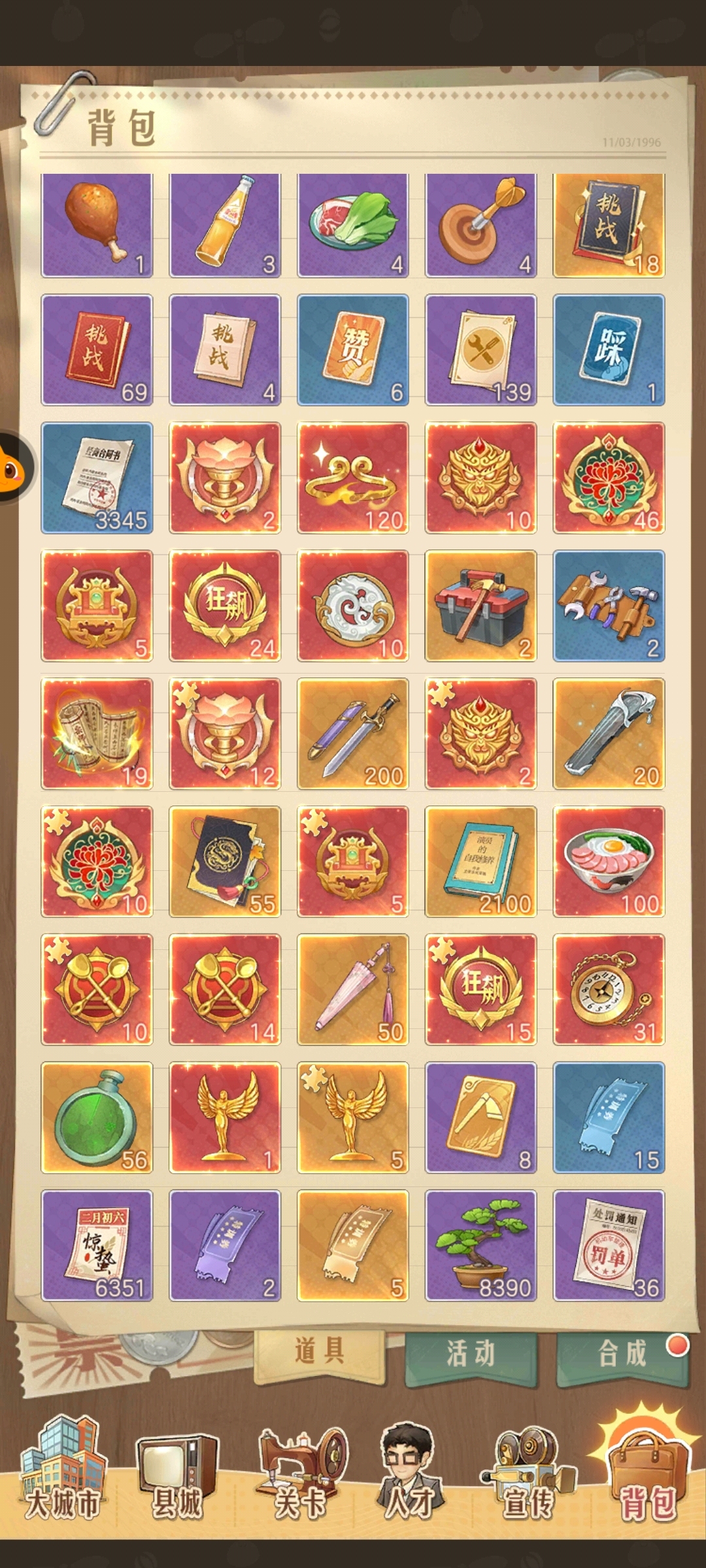This screenshot has width=706, height=1568.
Task: Select the dartboard item
Action: tap(481, 225)
